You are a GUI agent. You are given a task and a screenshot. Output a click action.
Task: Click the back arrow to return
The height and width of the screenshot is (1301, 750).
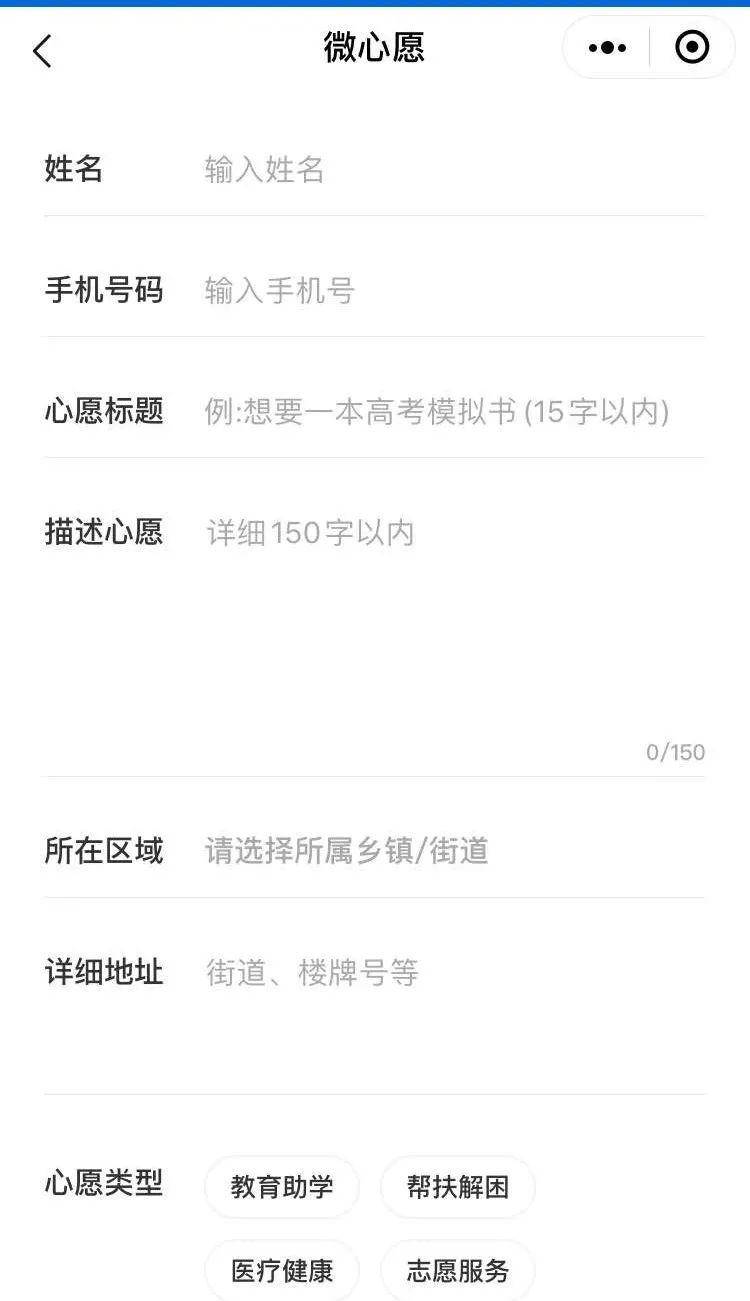42,48
